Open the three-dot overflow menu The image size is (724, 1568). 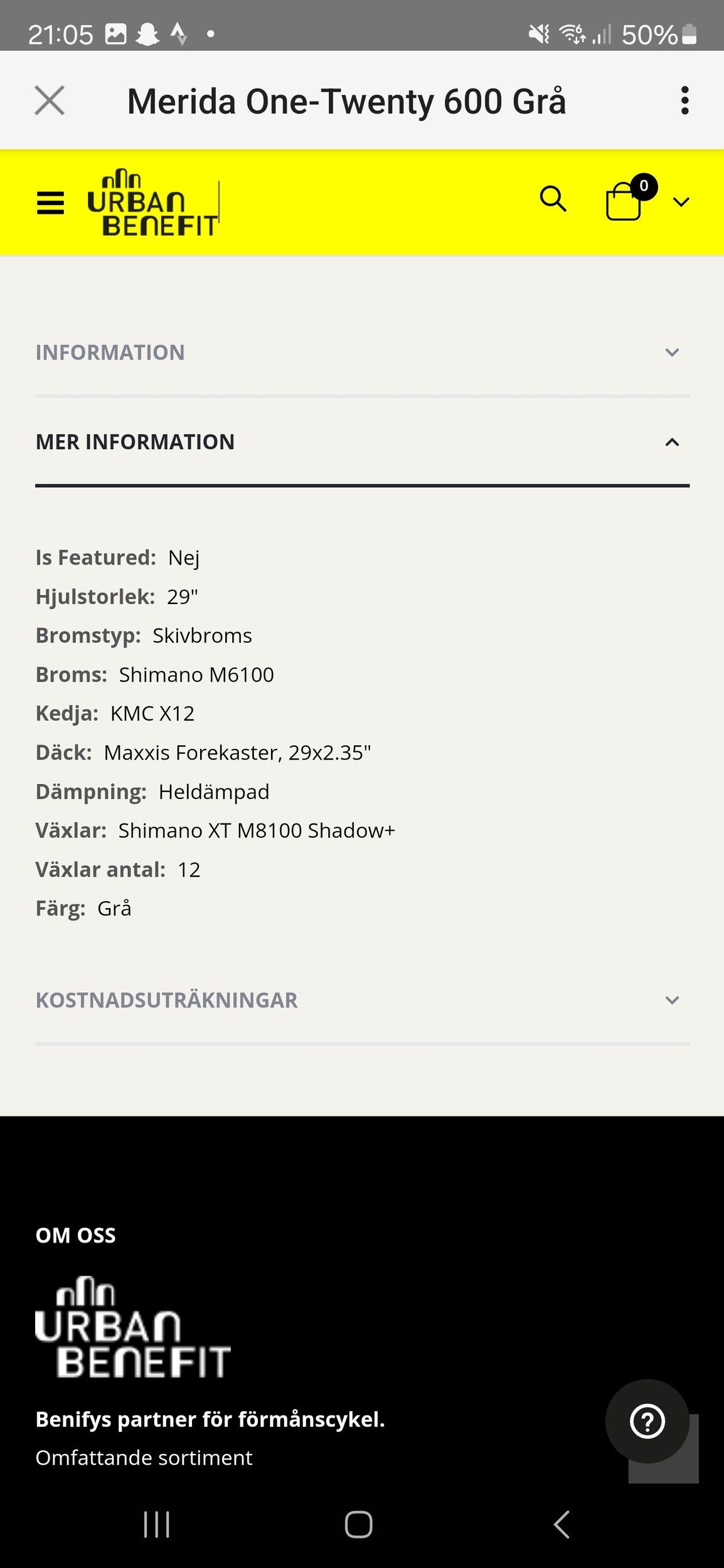click(x=684, y=101)
